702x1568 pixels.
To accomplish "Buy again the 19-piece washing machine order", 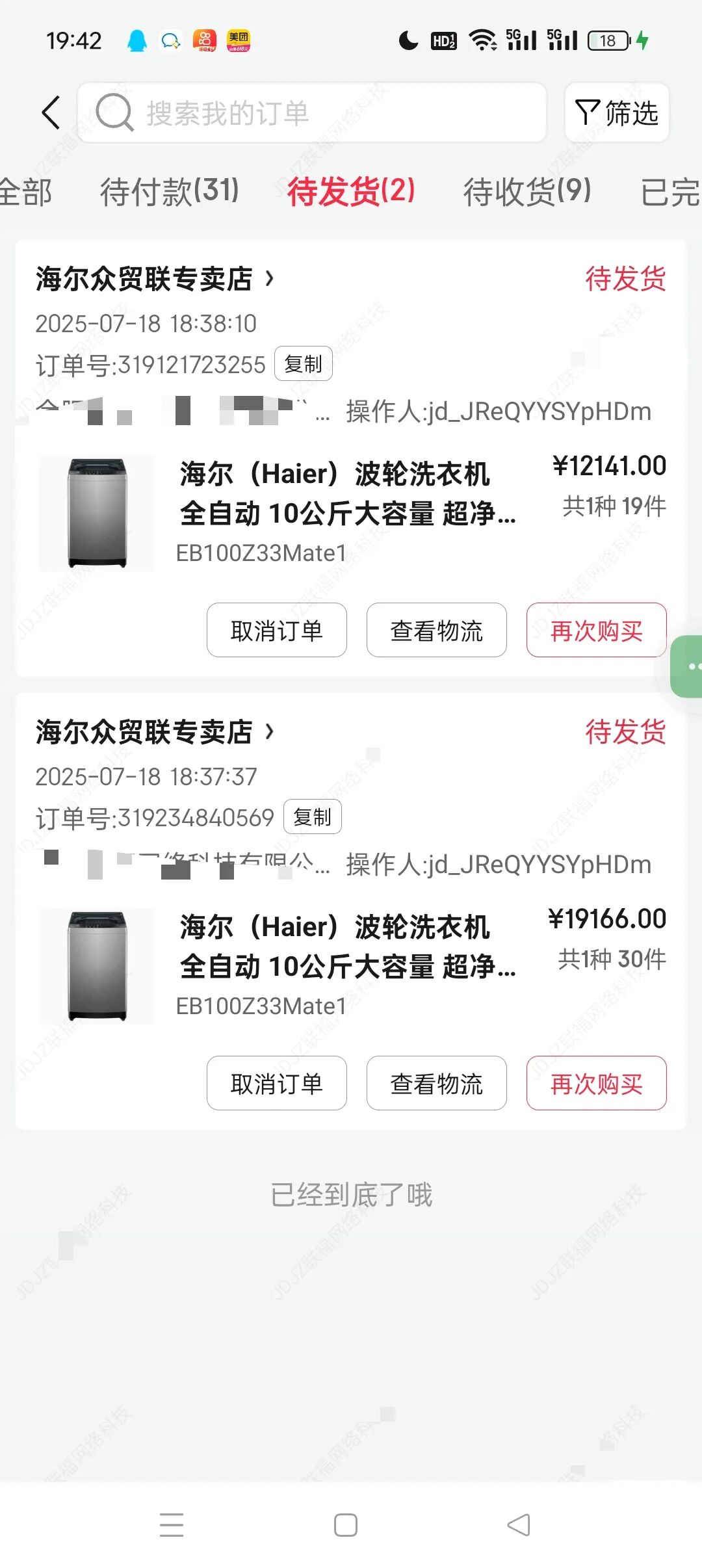I will 596,630.
